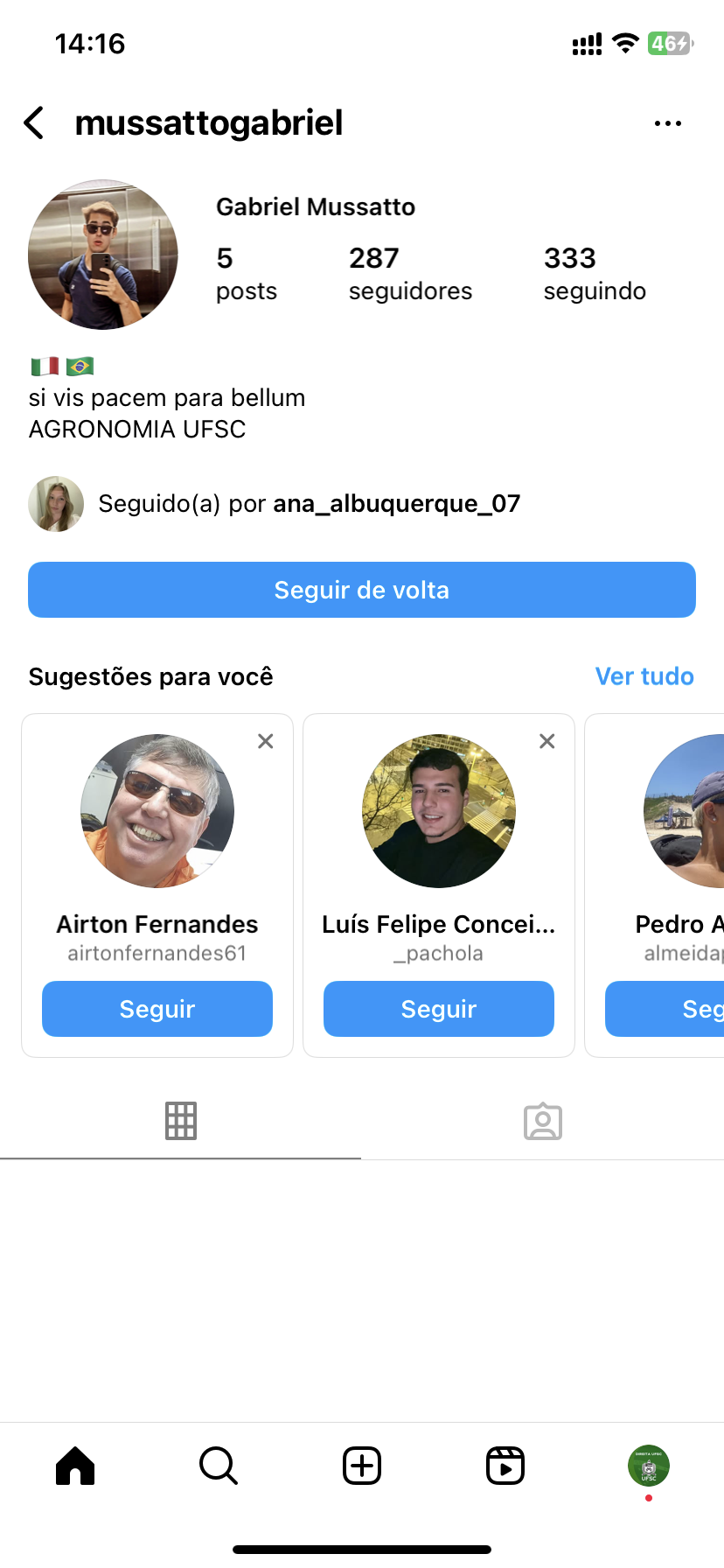The image size is (724, 1568).
Task: Open the search and explore tab
Action: [x=219, y=1466]
